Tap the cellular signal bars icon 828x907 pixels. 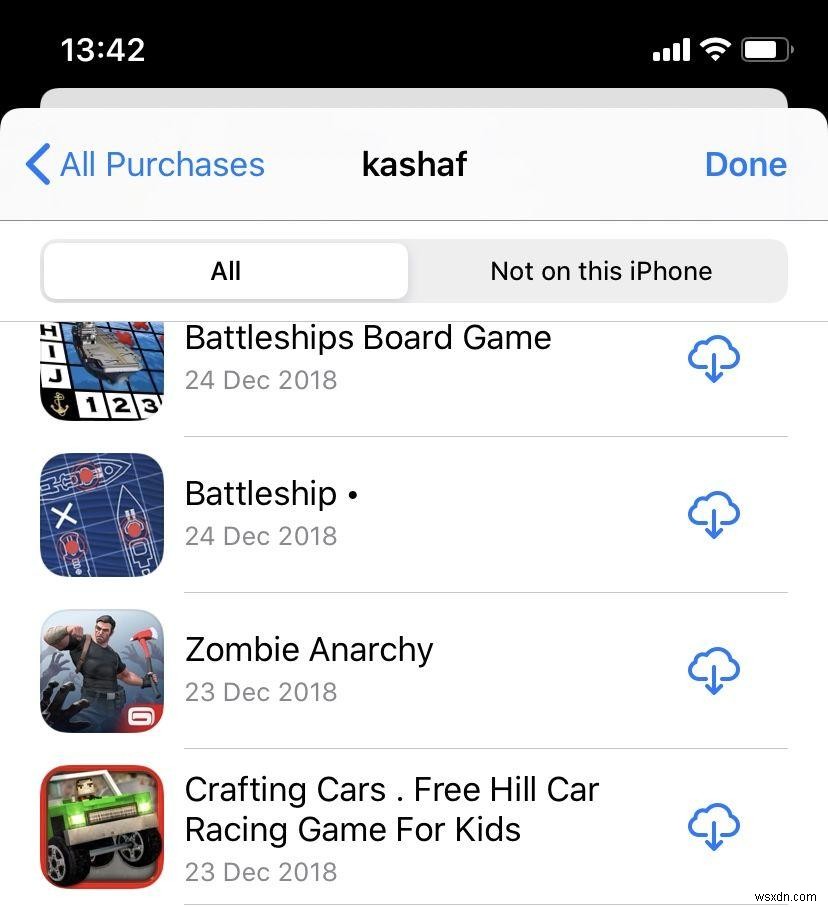point(669,48)
